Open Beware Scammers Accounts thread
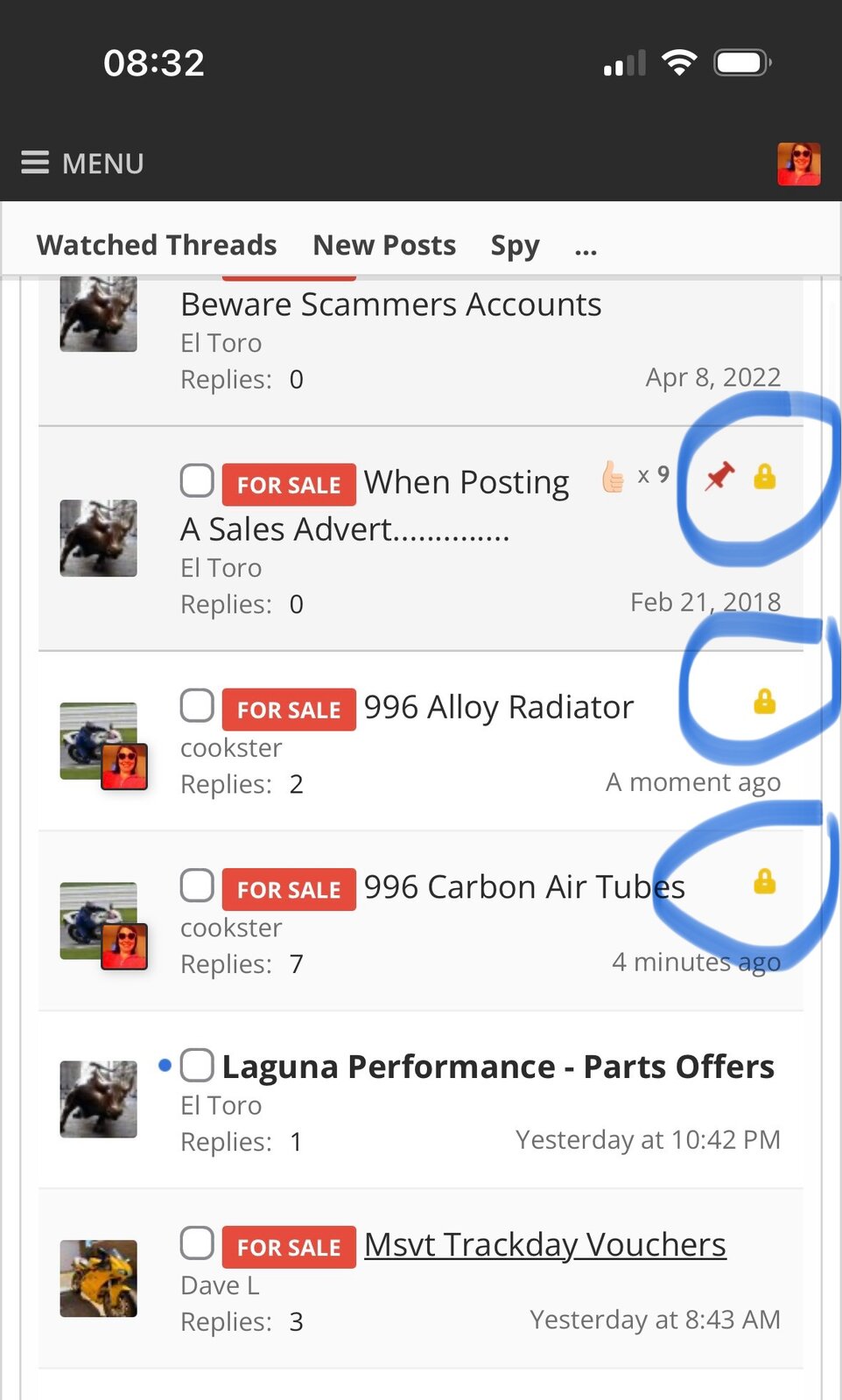This screenshot has height=1400, width=842. pyautogui.click(x=390, y=304)
